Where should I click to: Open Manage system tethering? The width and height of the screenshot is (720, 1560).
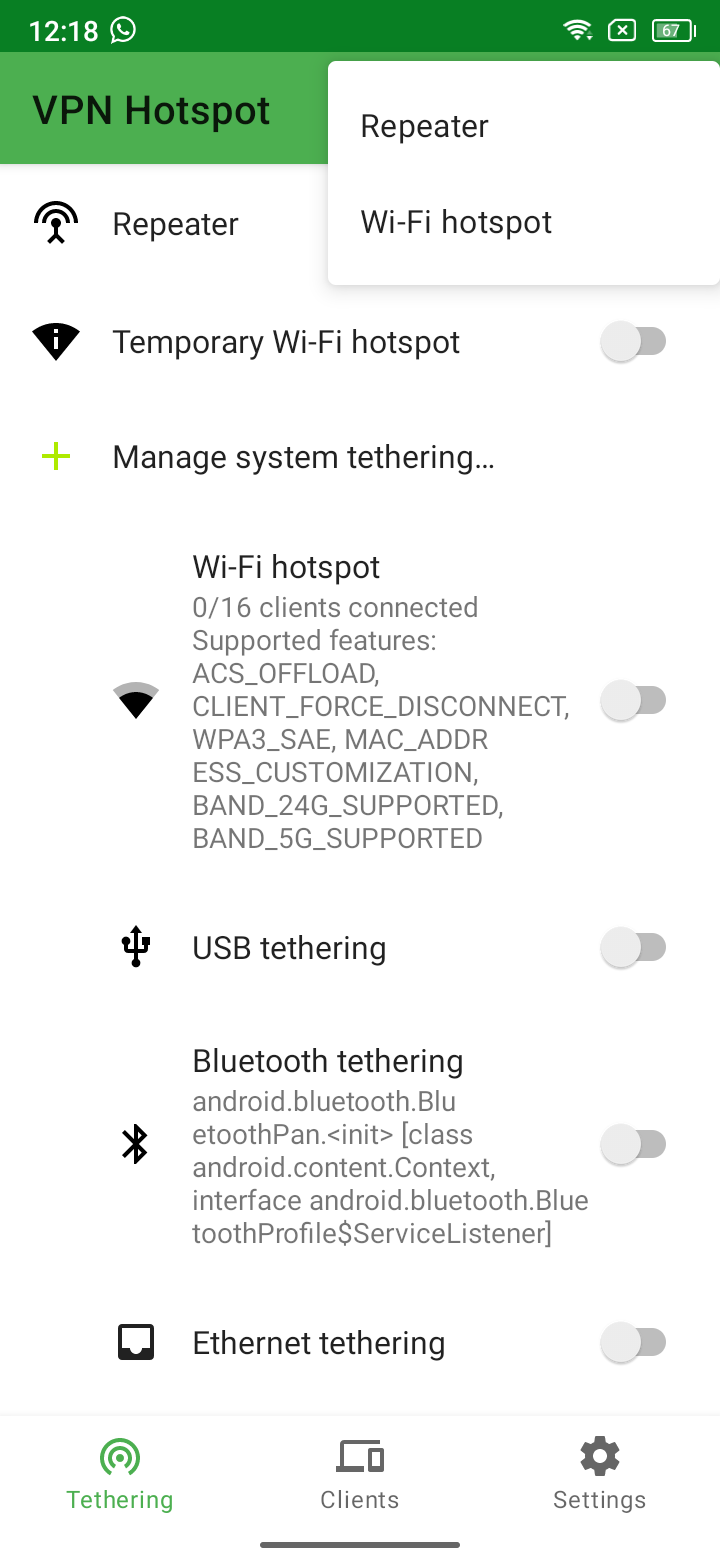click(x=360, y=457)
